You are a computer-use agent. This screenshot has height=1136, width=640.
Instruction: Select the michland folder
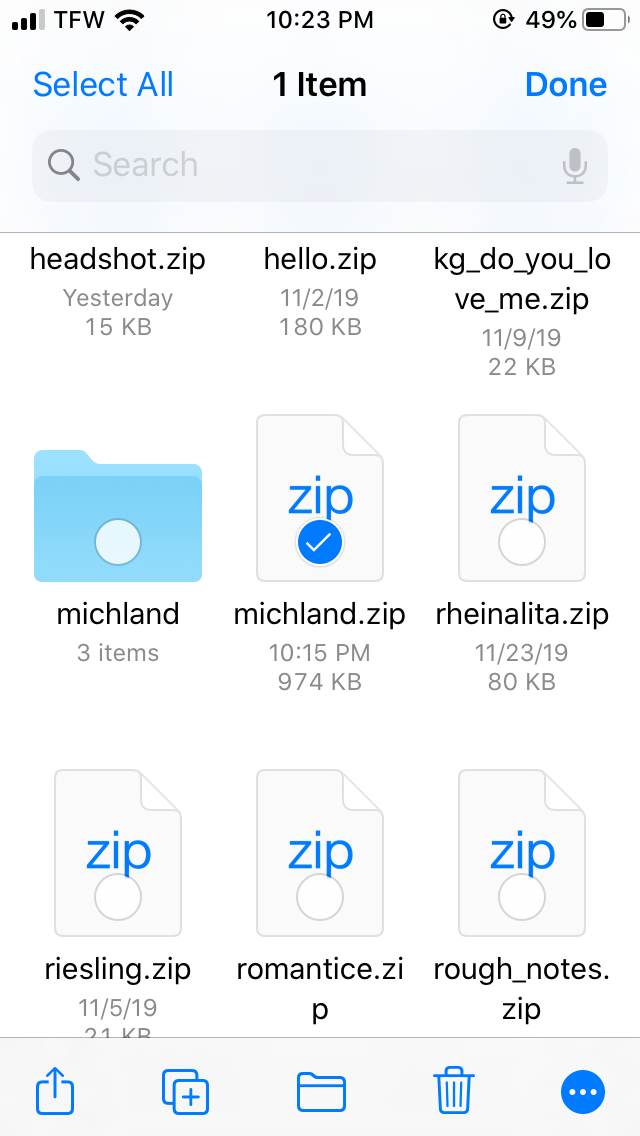[x=118, y=542]
